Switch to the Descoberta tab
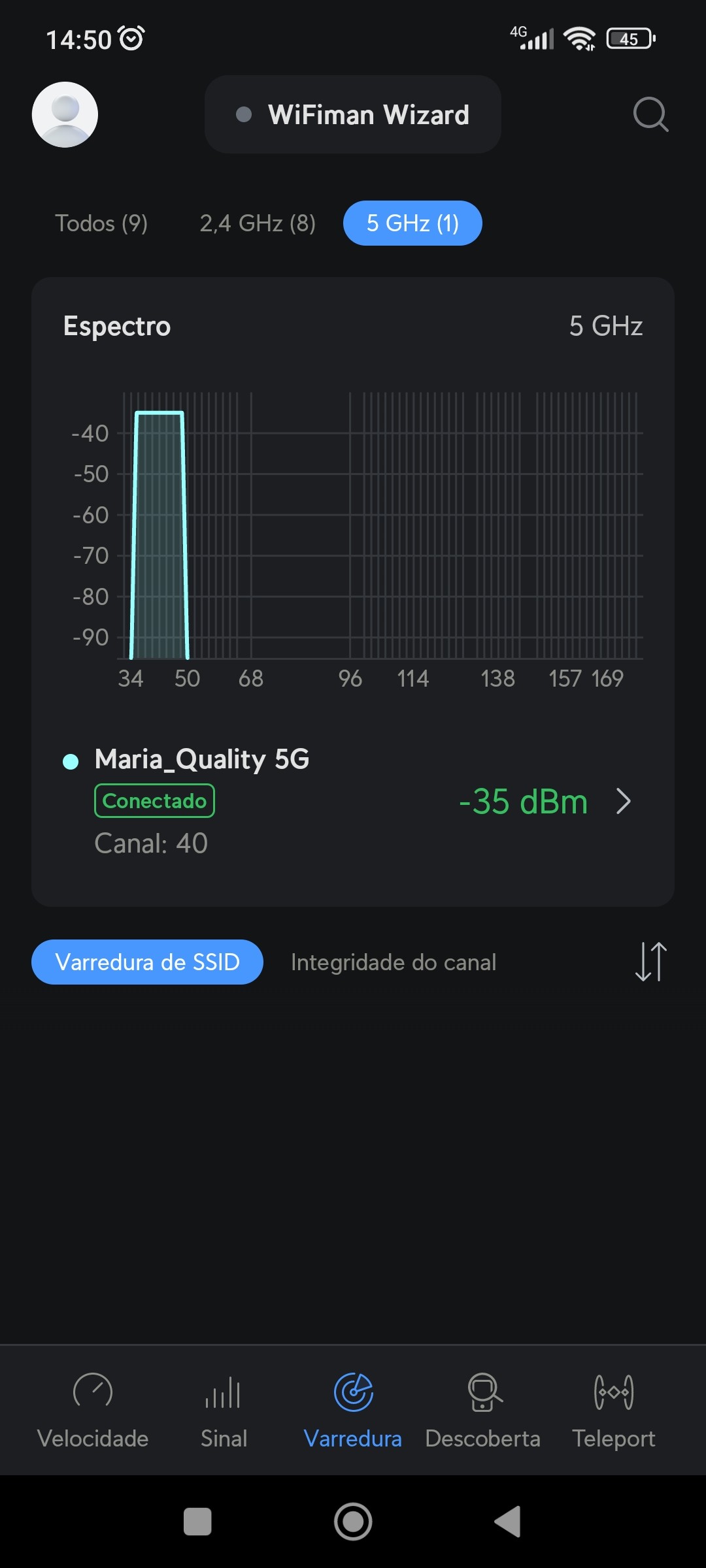The height and width of the screenshot is (1568, 706). (x=483, y=1409)
